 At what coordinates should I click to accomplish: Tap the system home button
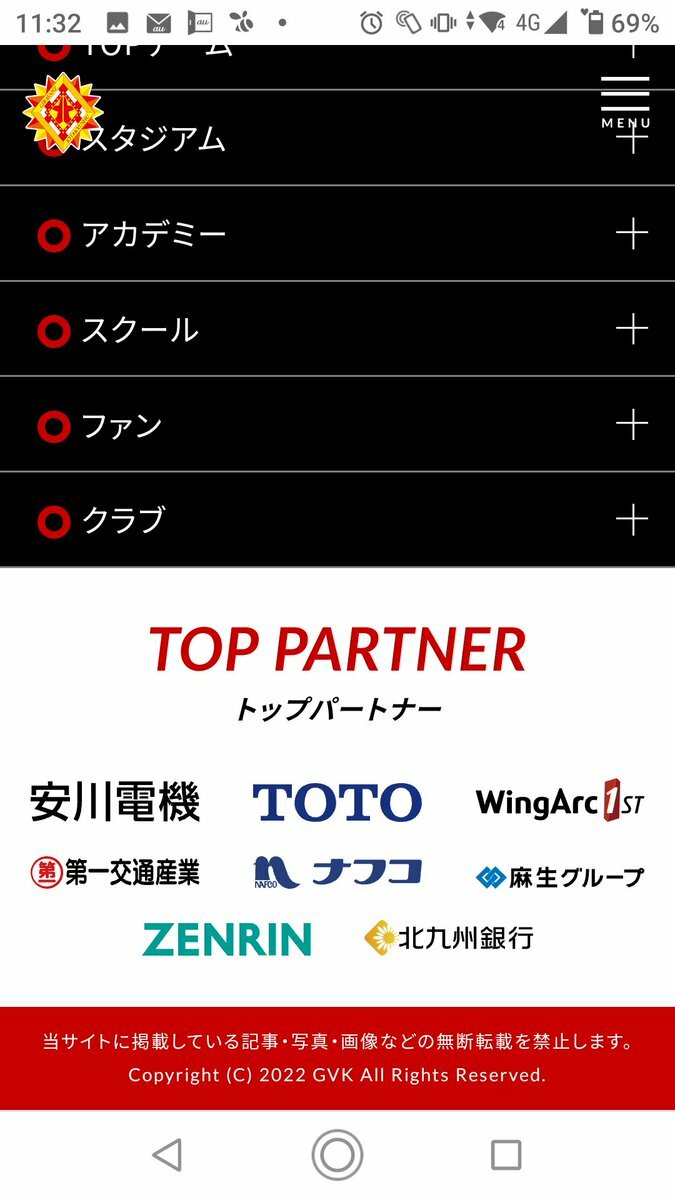337,1155
